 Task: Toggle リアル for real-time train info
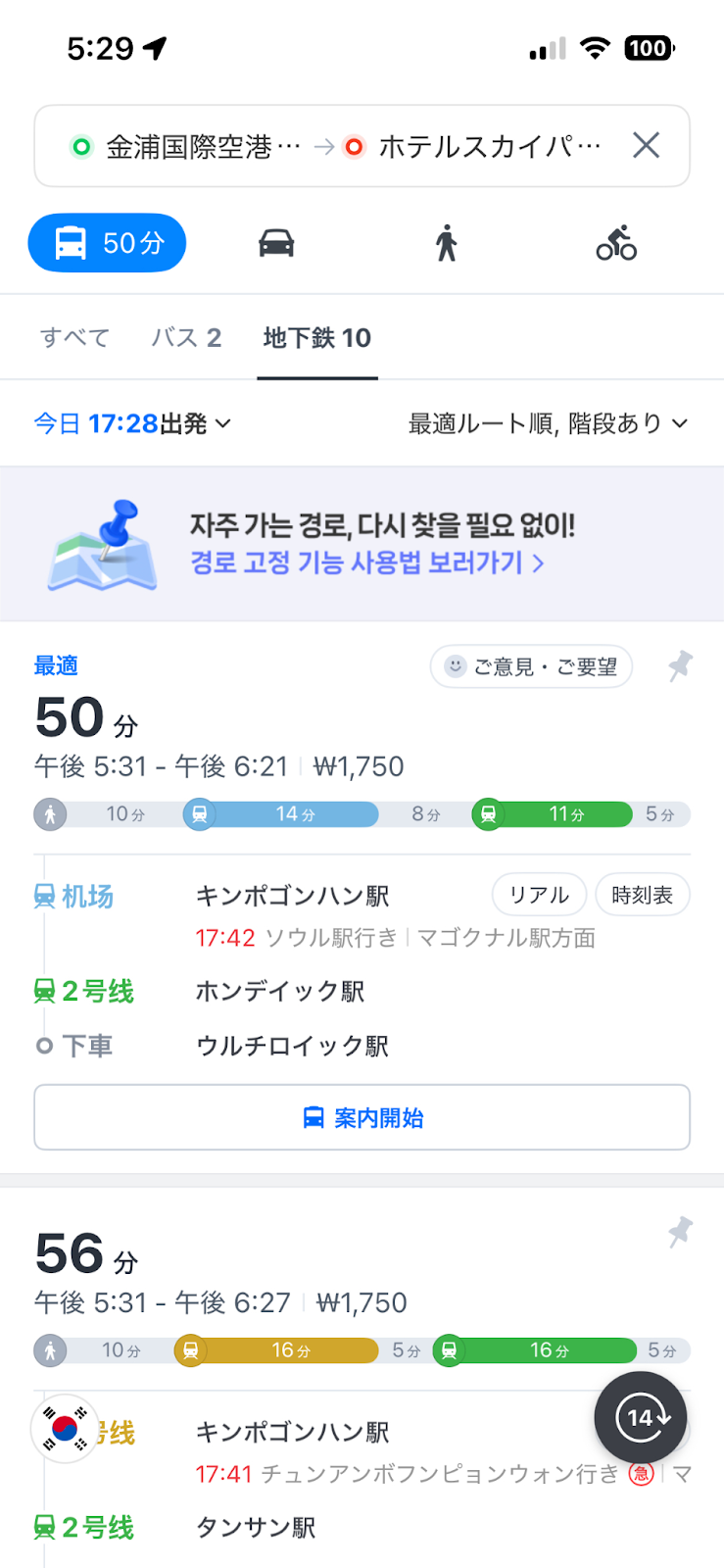[x=538, y=895]
